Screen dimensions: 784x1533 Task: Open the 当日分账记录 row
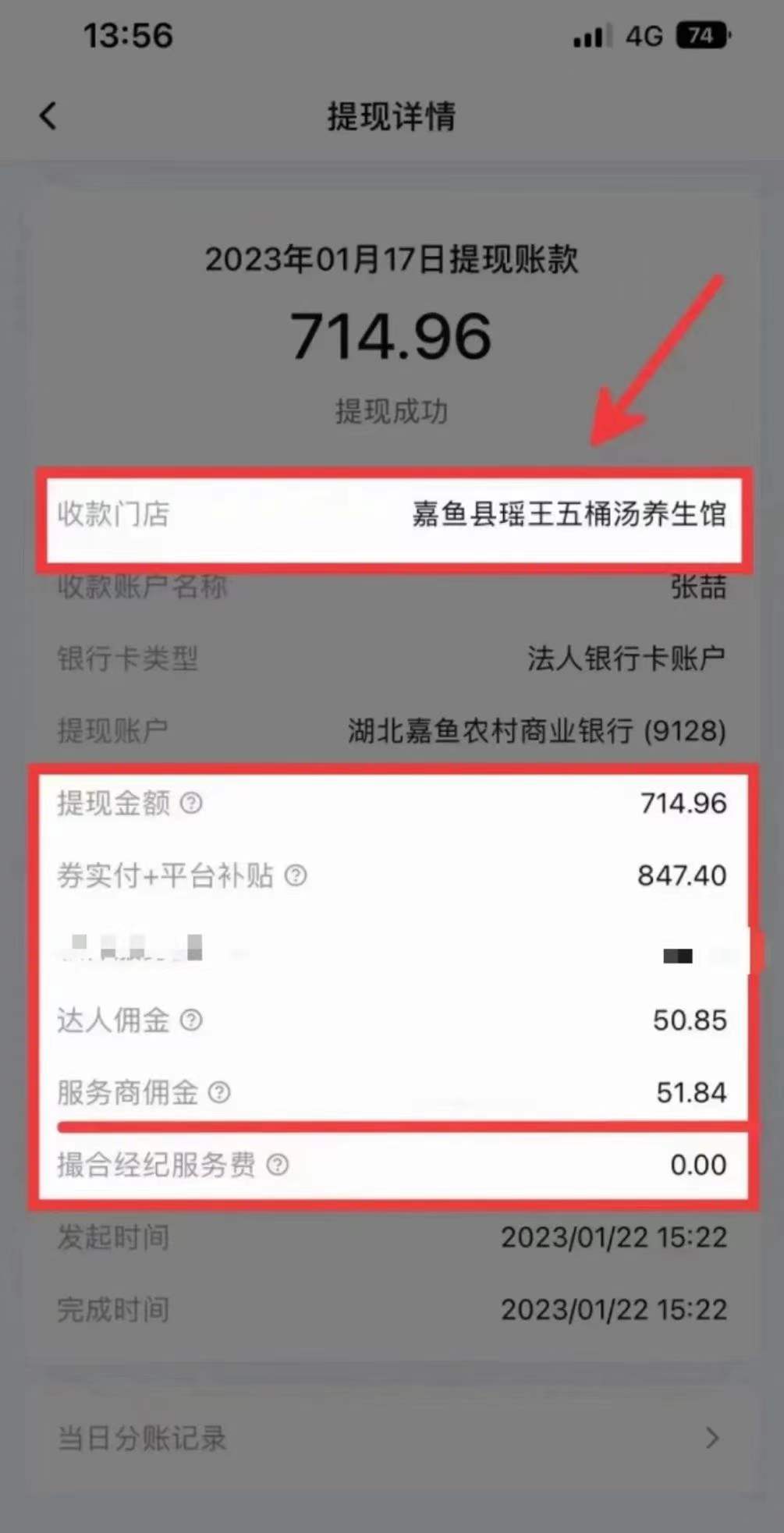coord(390,1438)
